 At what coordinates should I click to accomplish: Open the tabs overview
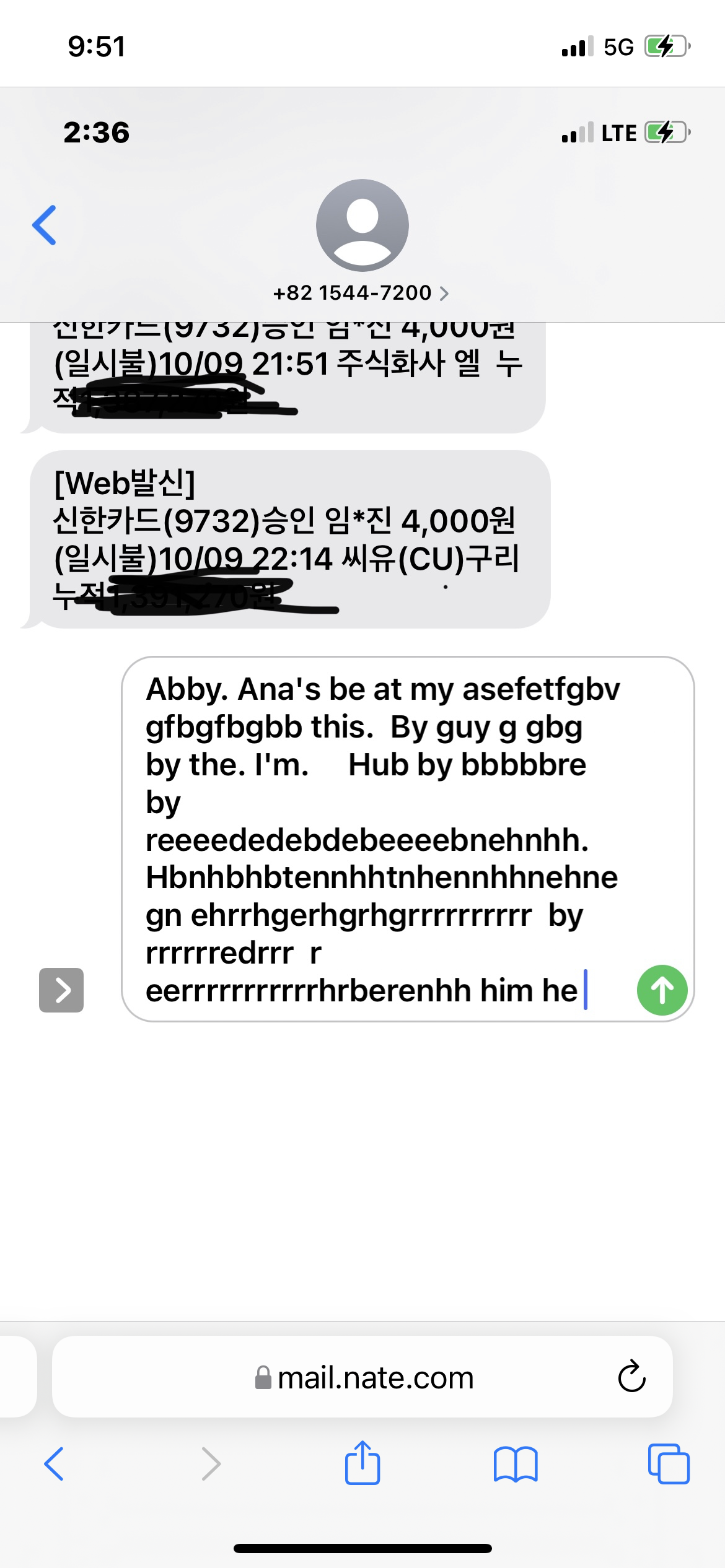tap(669, 1464)
